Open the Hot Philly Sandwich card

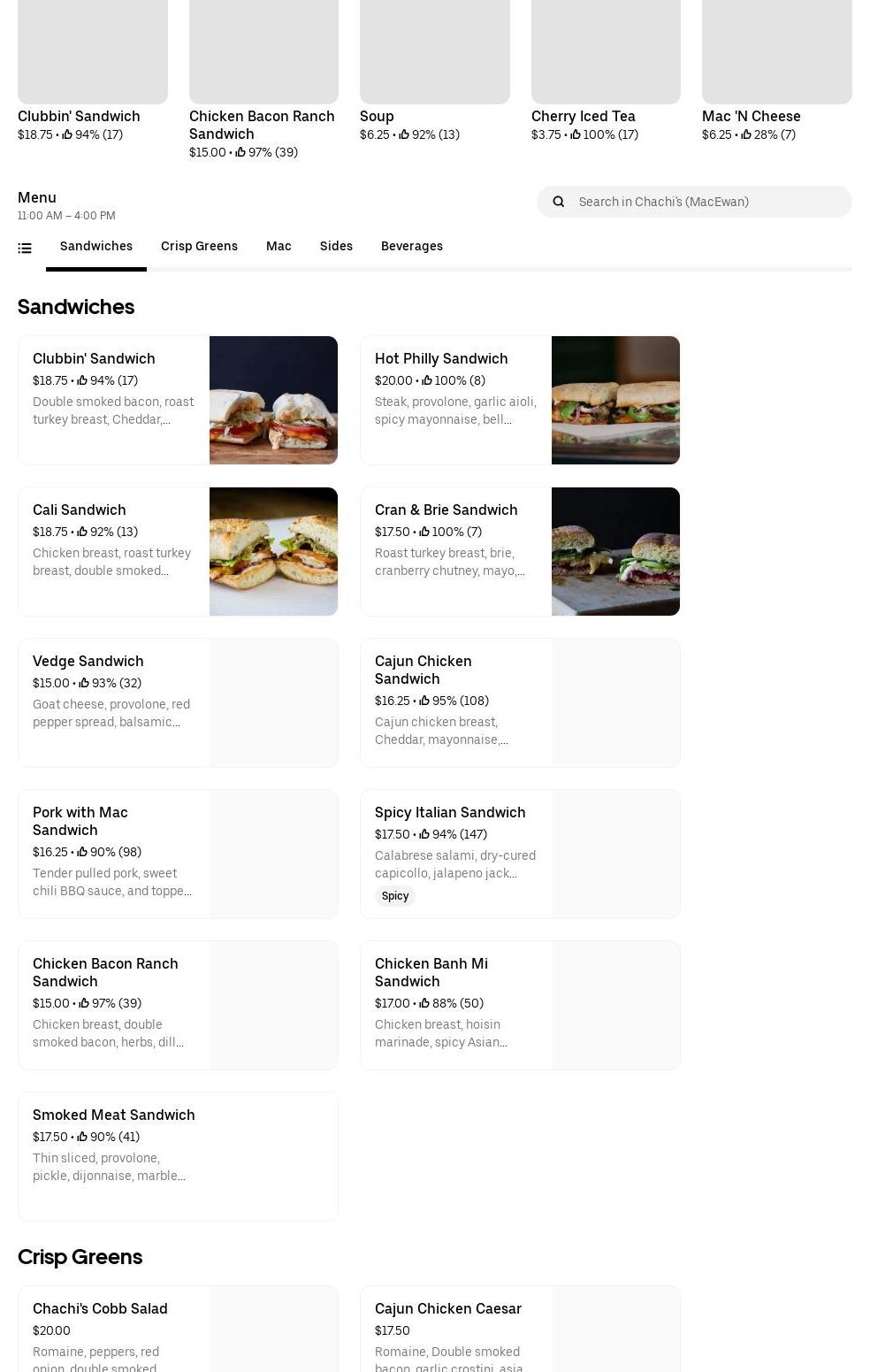point(520,400)
